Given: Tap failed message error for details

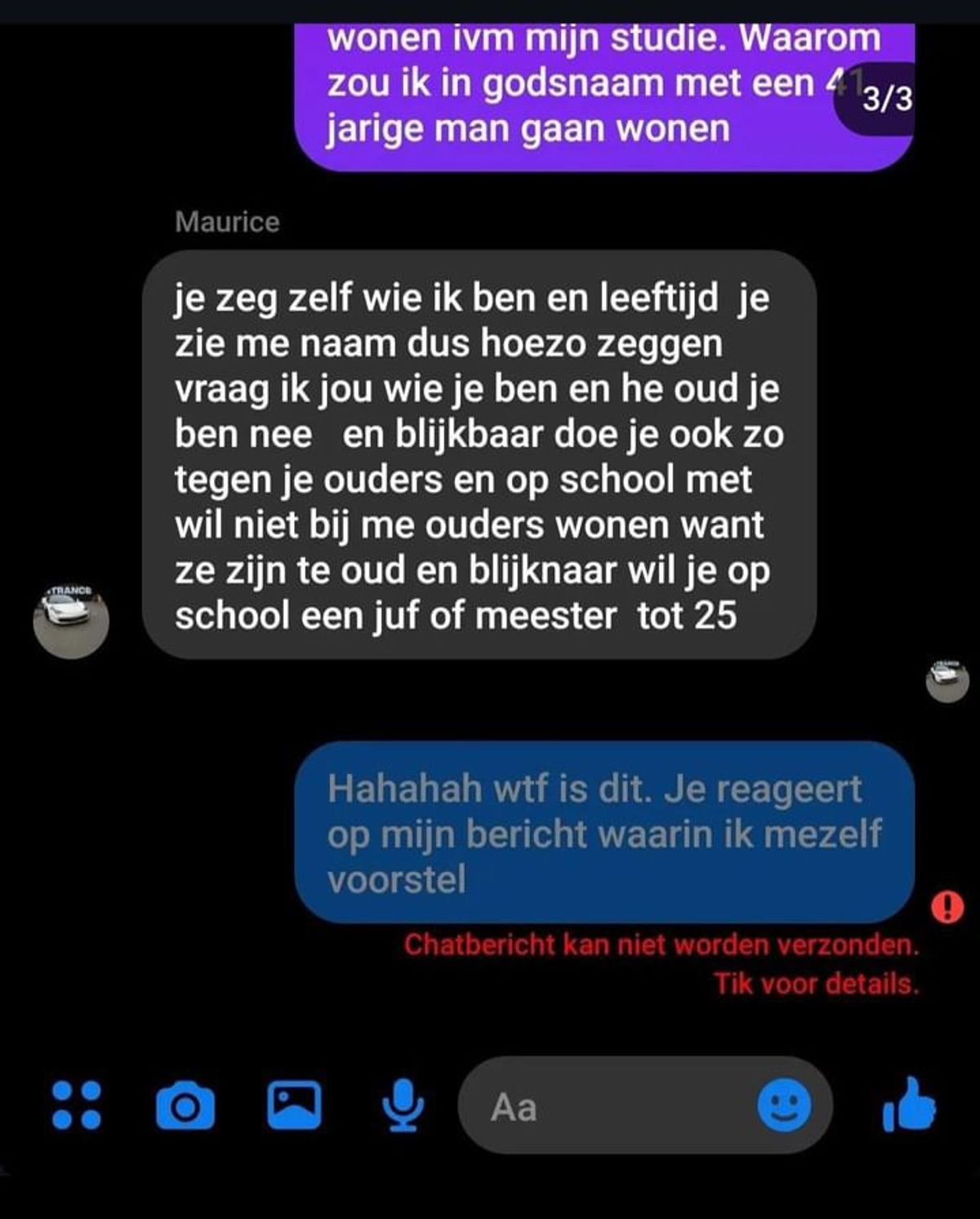Looking at the screenshot, I should 947,906.
